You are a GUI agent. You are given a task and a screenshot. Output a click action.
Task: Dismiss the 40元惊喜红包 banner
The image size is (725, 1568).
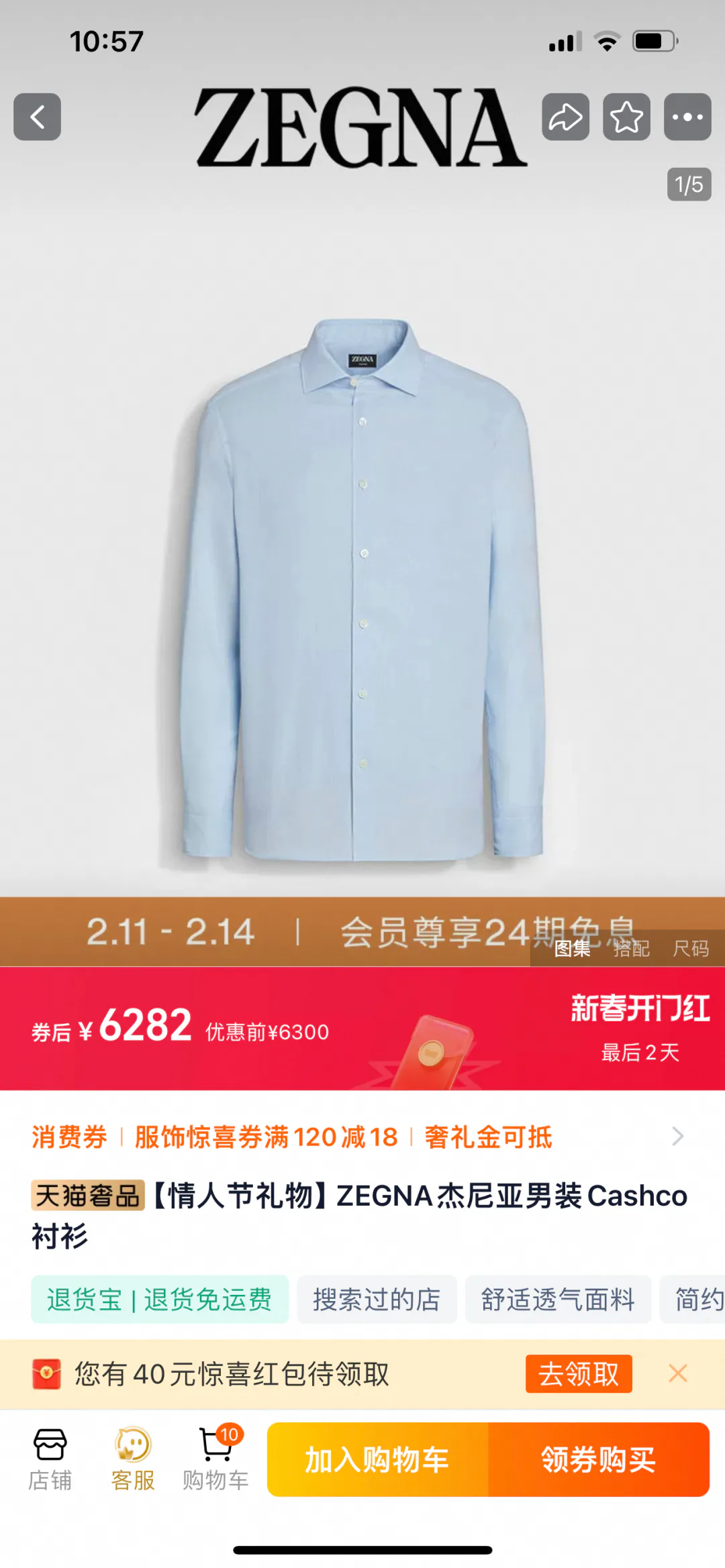click(x=678, y=1373)
